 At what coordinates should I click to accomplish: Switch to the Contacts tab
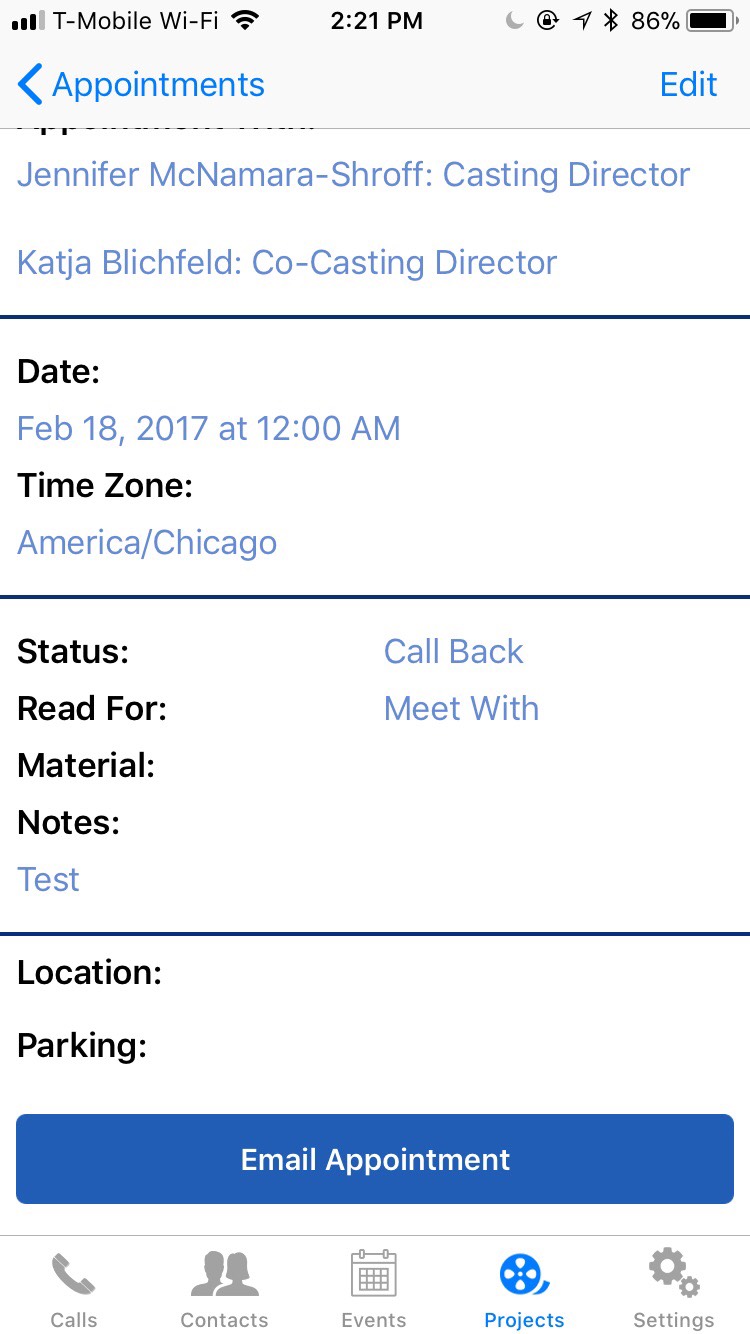[224, 1289]
